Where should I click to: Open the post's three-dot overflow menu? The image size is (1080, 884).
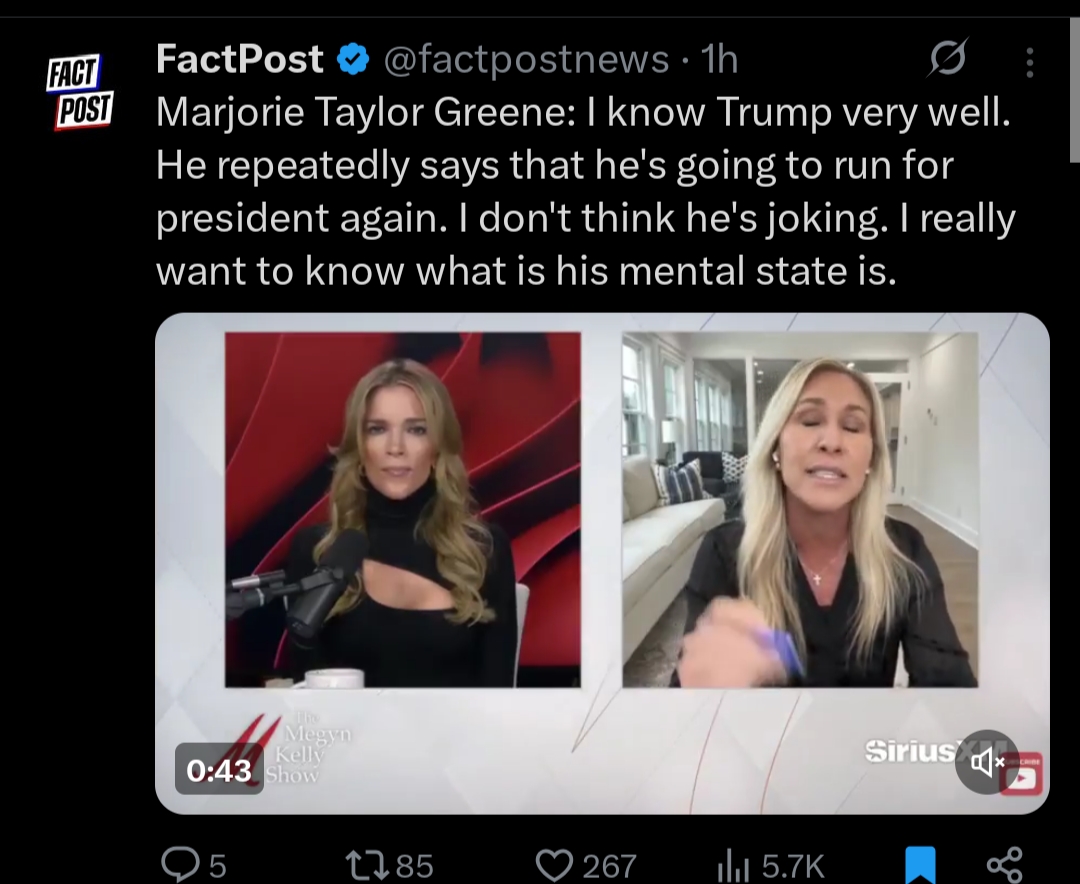[1030, 63]
